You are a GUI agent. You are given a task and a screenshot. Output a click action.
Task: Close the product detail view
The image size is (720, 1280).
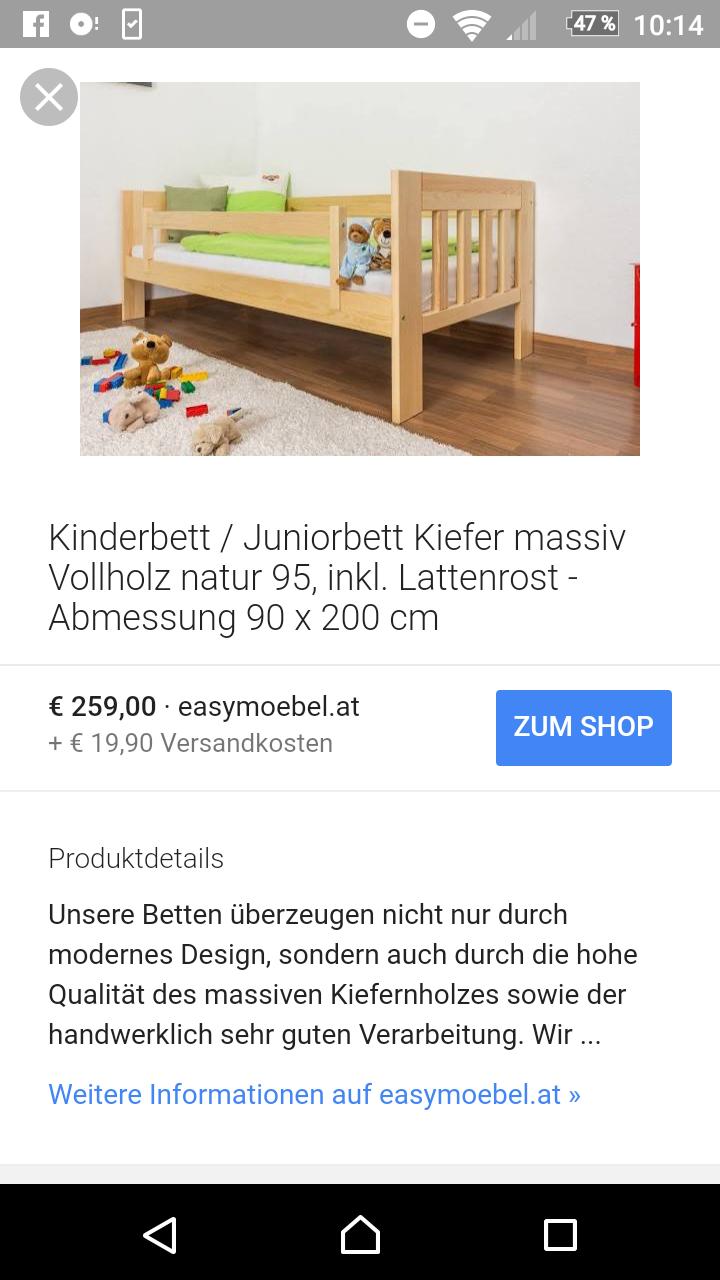49,97
